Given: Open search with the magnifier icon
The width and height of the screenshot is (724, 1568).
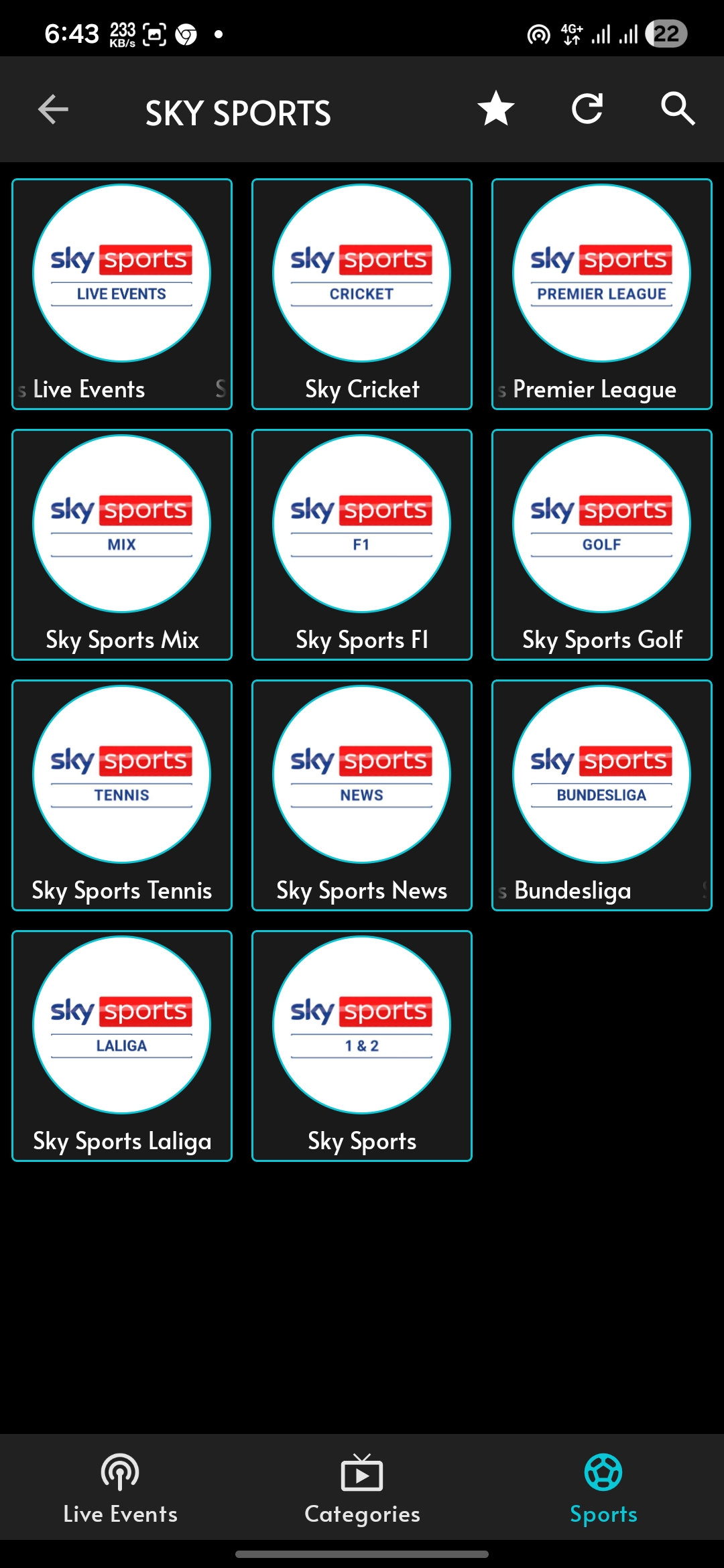Looking at the screenshot, I should [678, 110].
